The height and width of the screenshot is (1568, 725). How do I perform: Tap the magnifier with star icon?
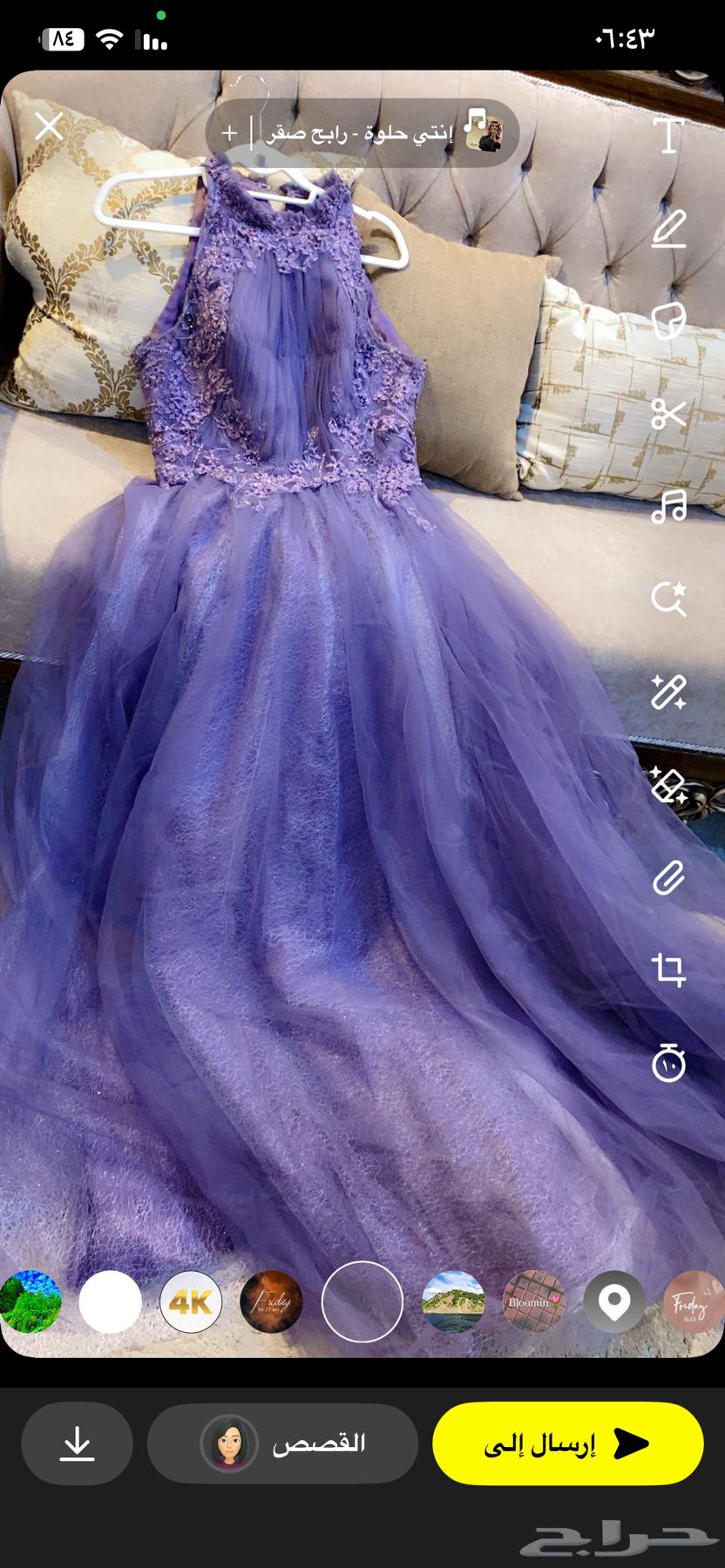click(x=668, y=599)
